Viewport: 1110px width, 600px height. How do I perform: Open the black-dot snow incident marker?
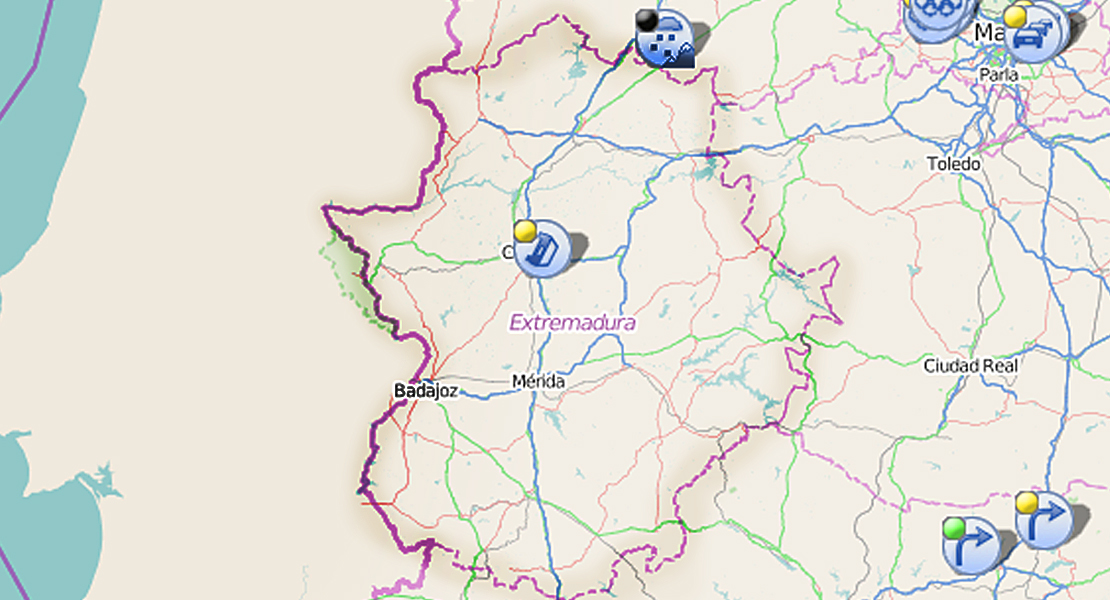(665, 39)
